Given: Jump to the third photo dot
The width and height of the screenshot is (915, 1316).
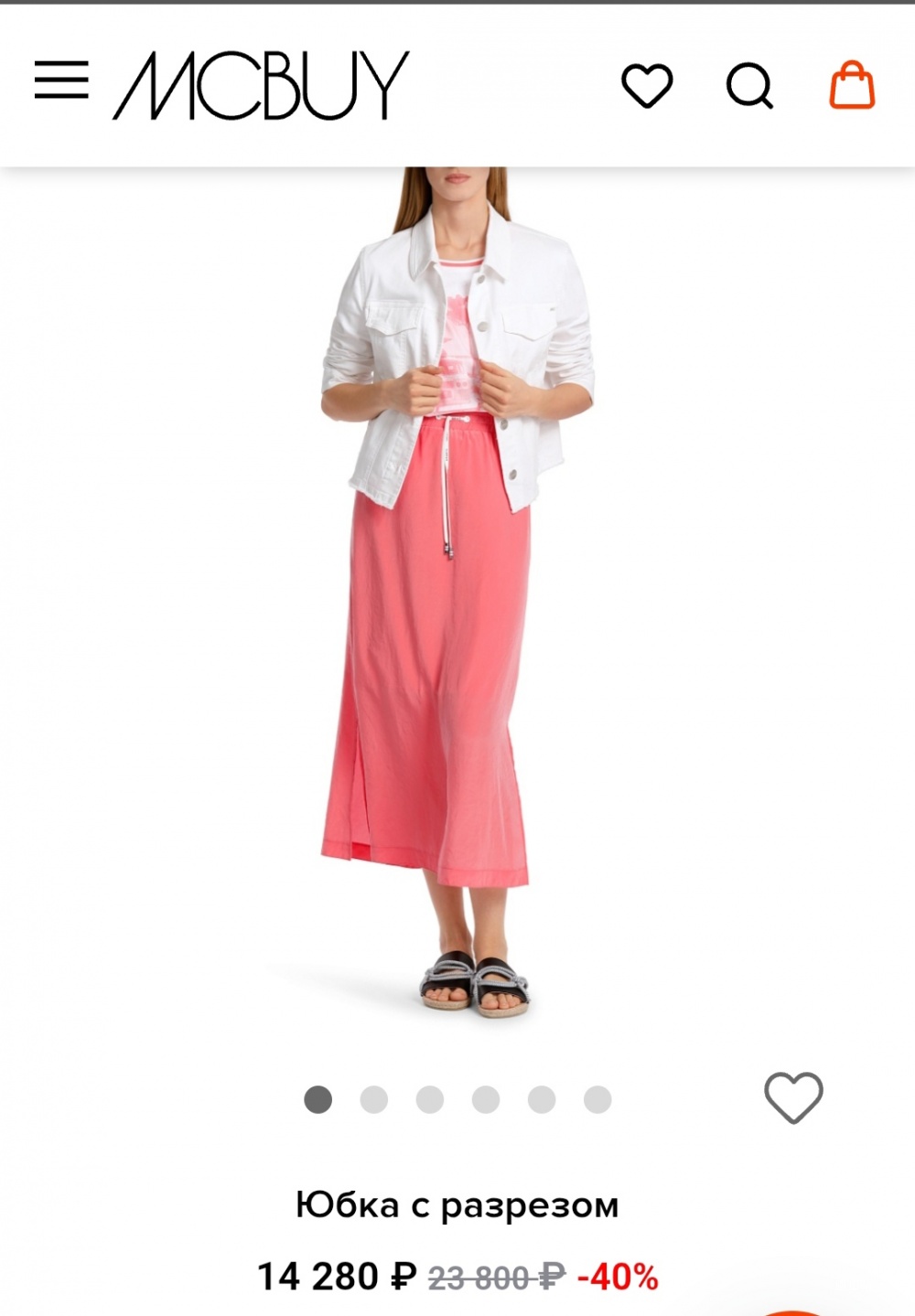Looking at the screenshot, I should tap(429, 1099).
